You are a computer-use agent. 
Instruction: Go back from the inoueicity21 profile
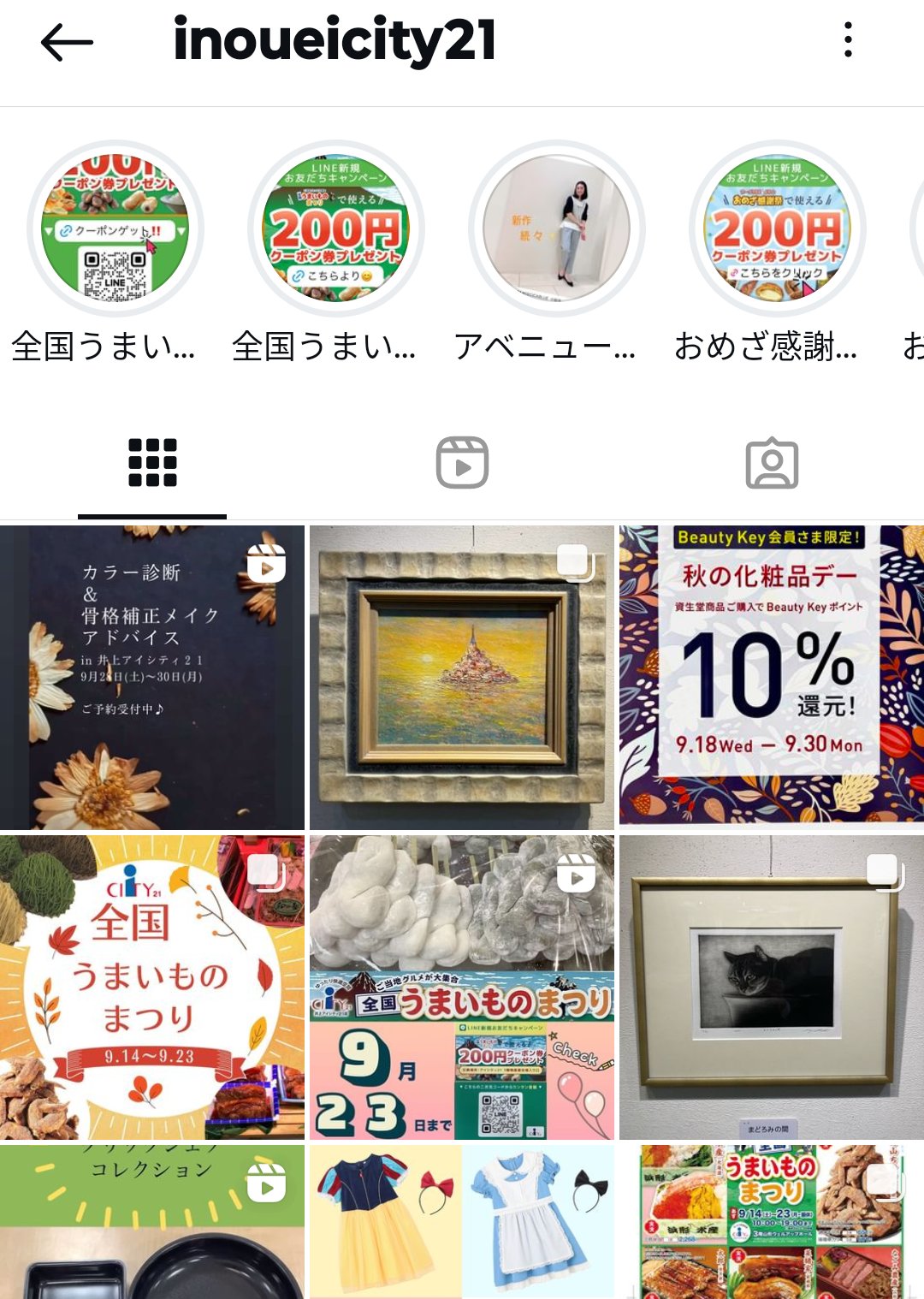(x=67, y=42)
